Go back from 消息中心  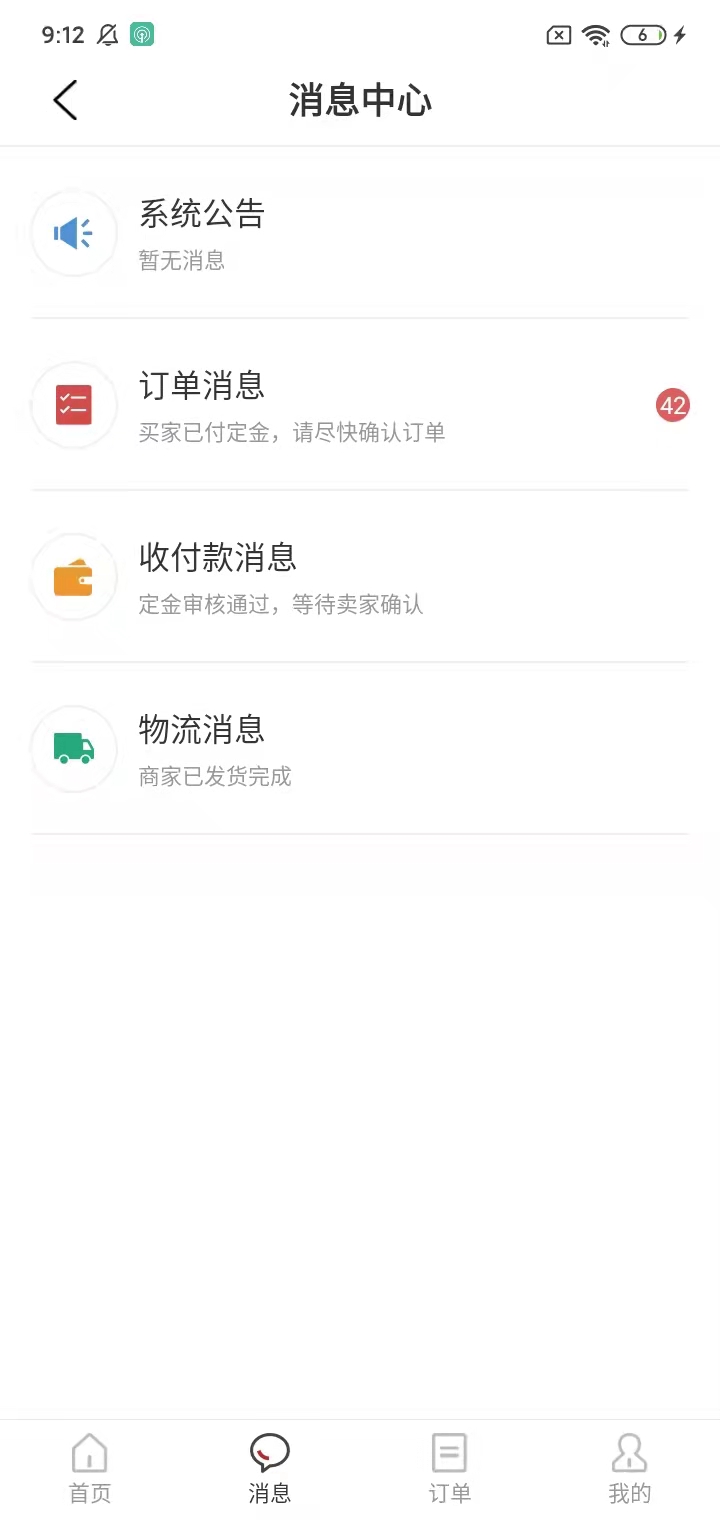[x=65, y=101]
